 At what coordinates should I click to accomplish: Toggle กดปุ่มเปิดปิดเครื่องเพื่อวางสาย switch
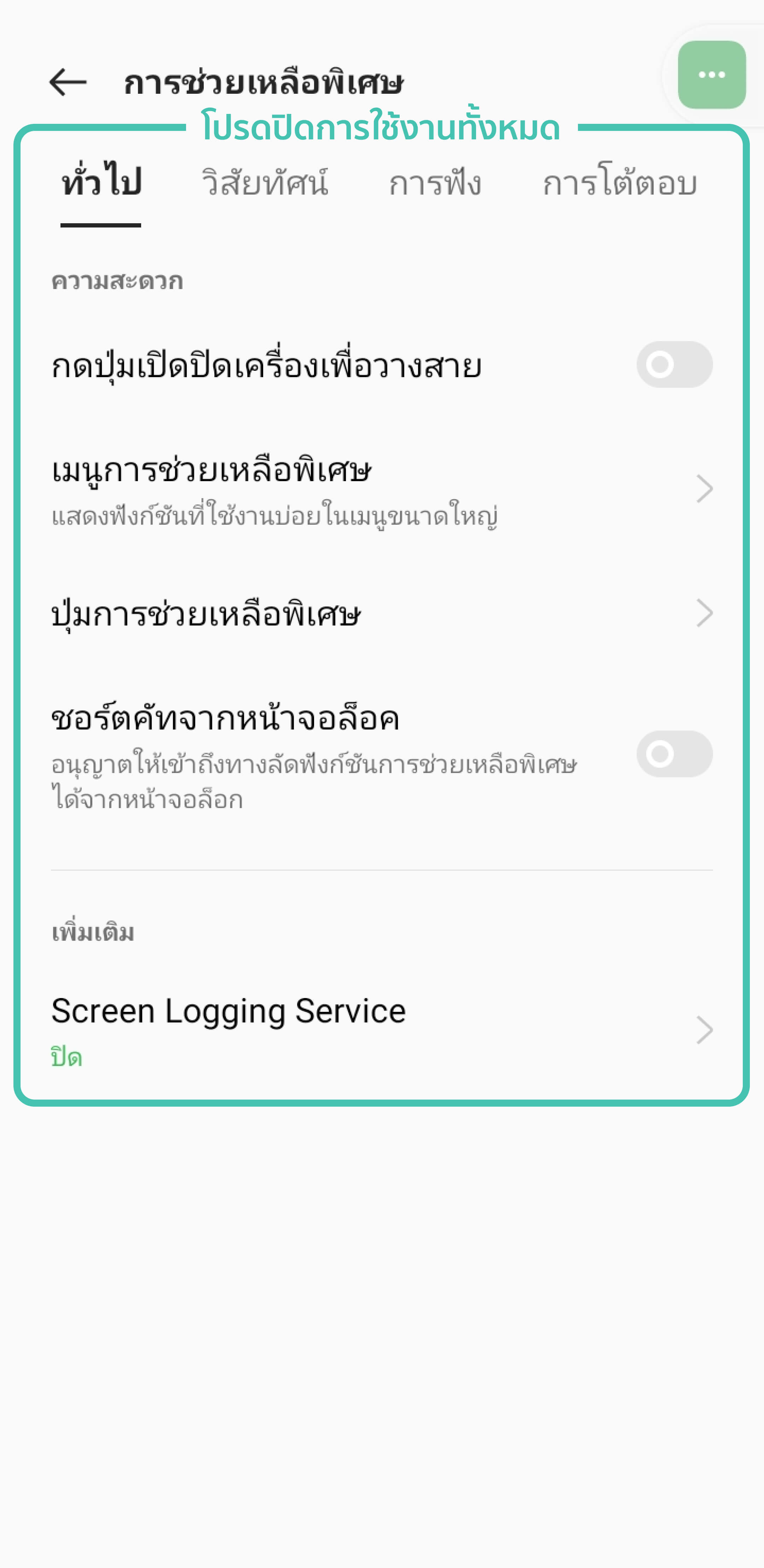click(x=674, y=365)
